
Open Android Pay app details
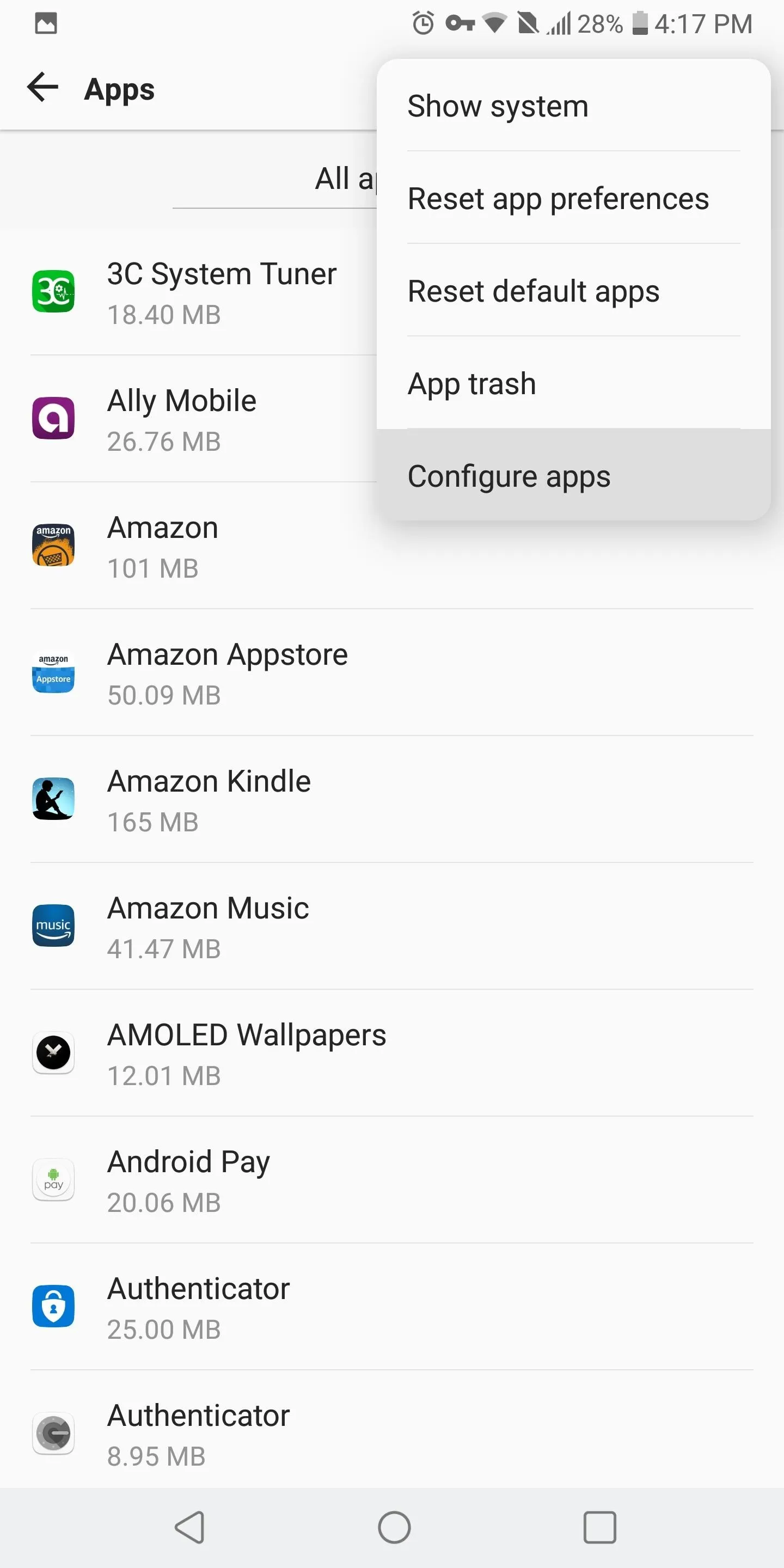tap(392, 1180)
